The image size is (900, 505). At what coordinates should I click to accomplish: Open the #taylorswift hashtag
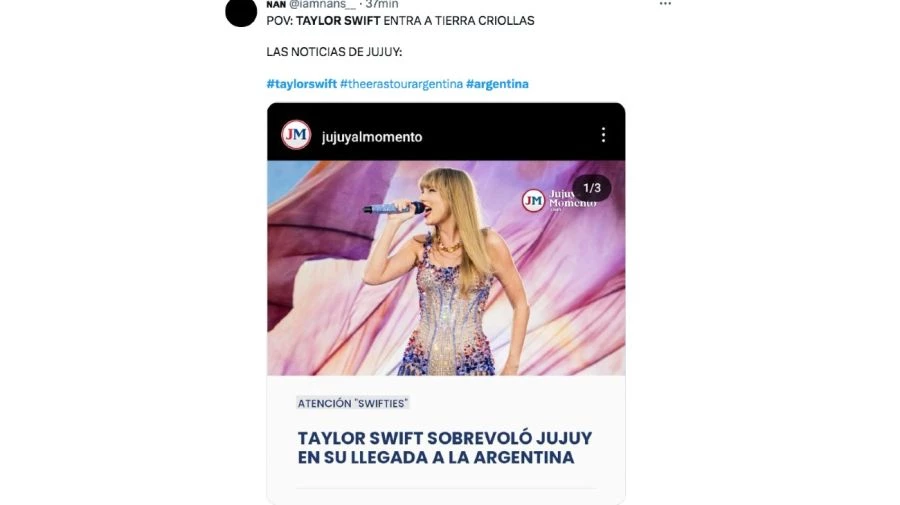click(301, 84)
